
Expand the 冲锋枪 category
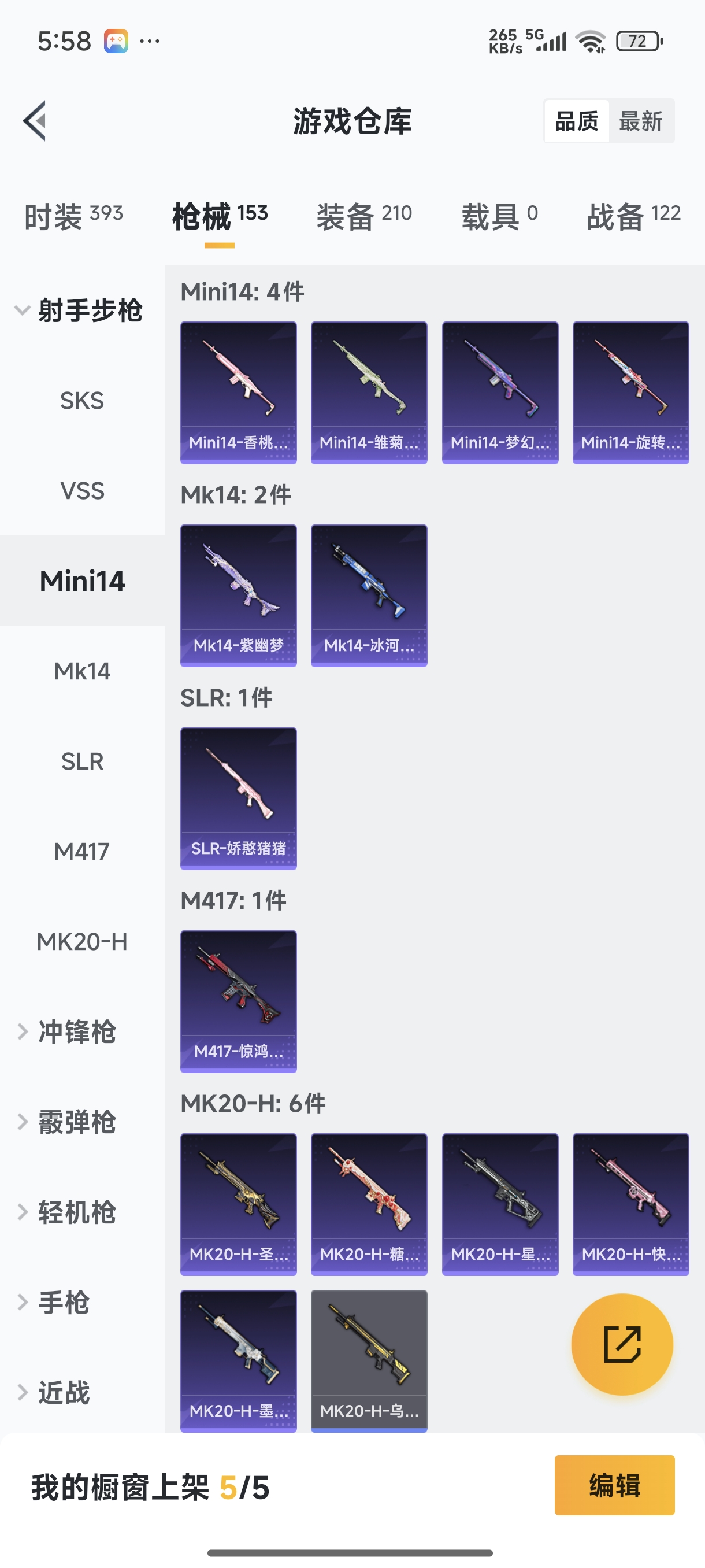click(76, 1031)
